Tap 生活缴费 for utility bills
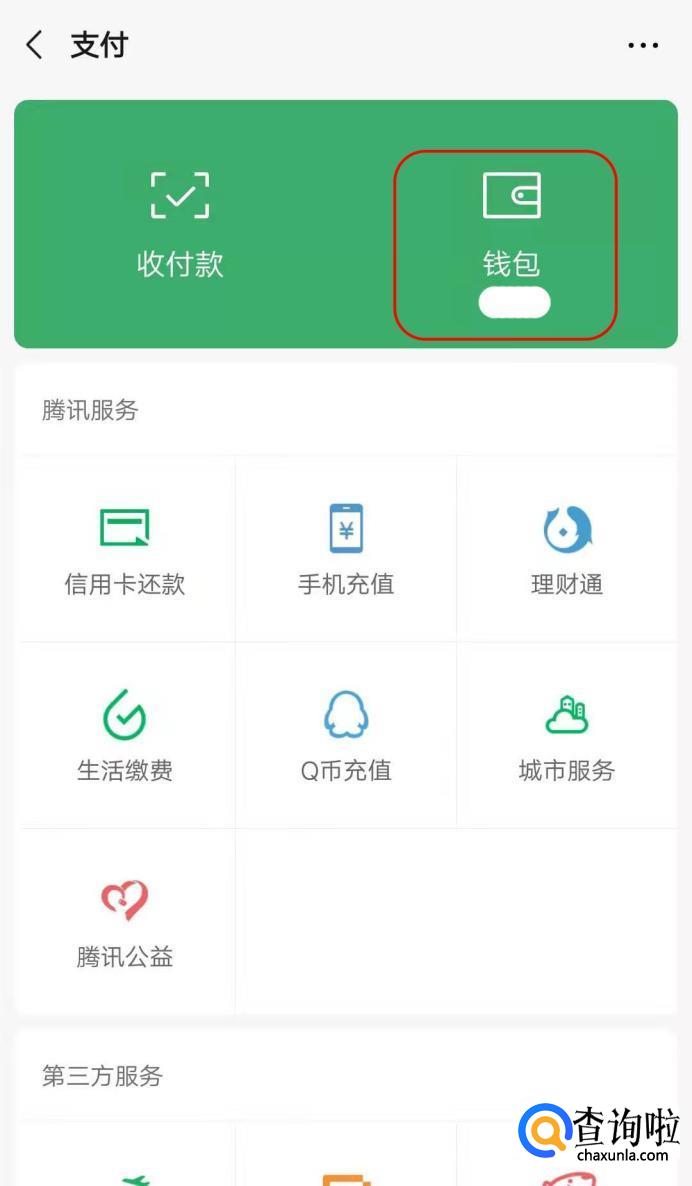Screen dimensions: 692x1186 (x=125, y=736)
